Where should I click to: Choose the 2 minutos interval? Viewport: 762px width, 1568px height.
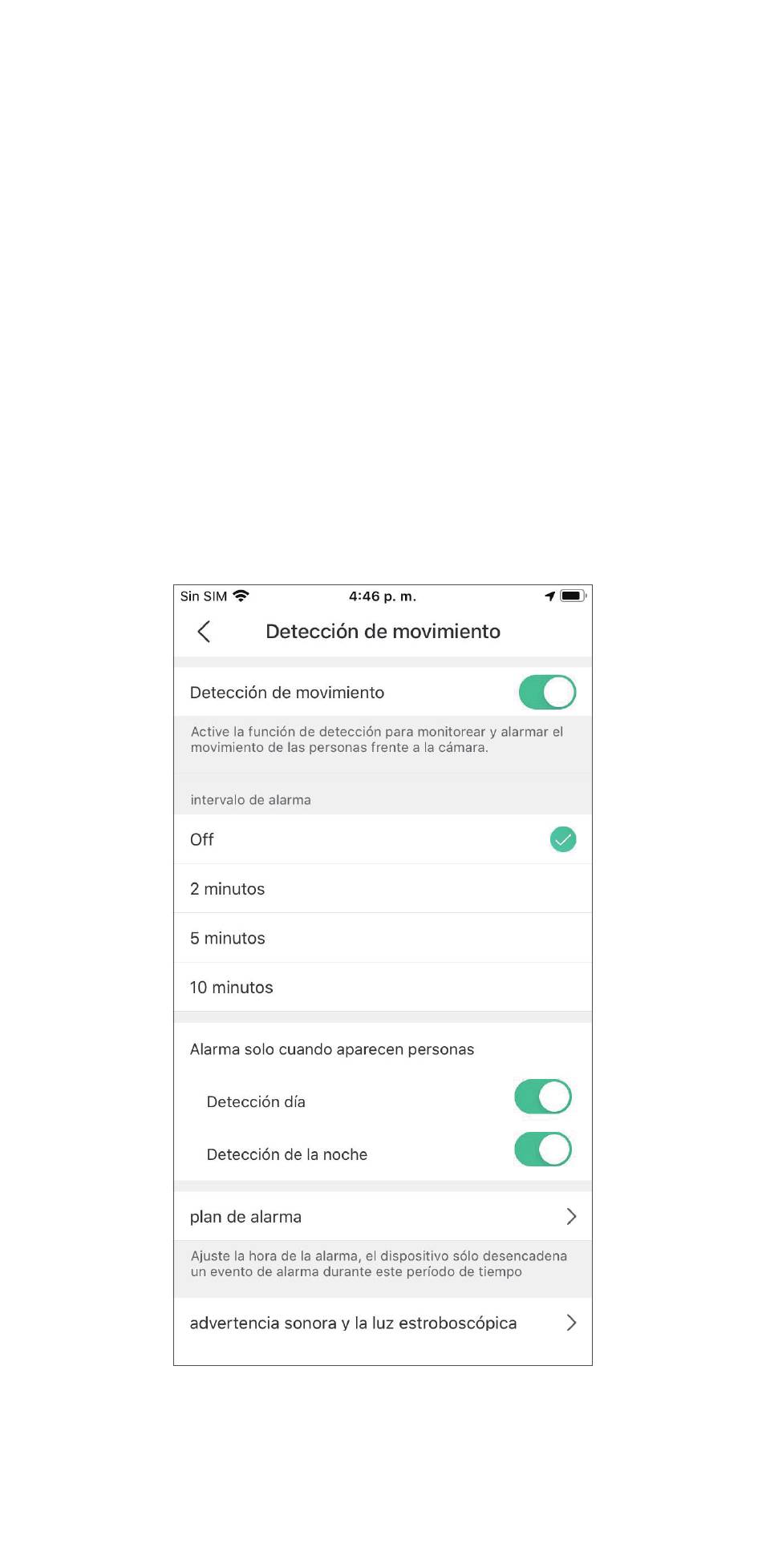click(x=383, y=889)
